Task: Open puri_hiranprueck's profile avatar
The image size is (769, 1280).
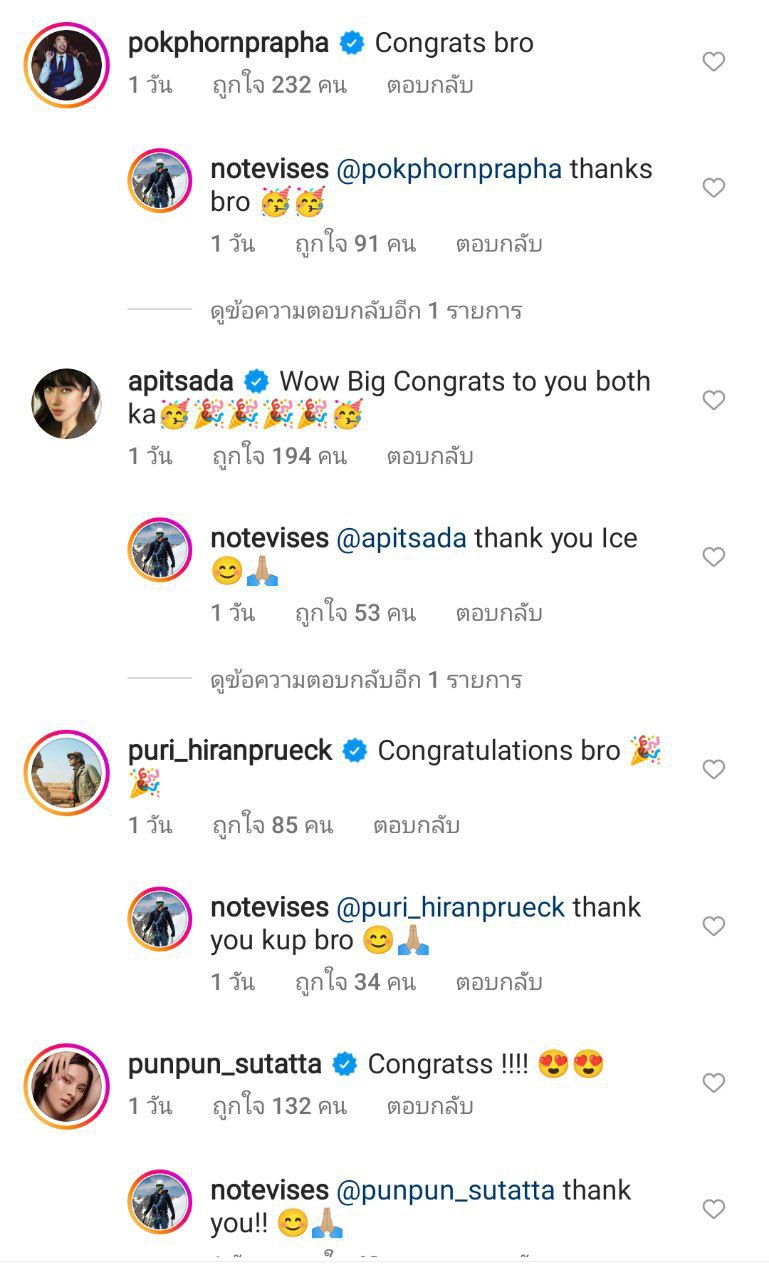Action: point(66,773)
